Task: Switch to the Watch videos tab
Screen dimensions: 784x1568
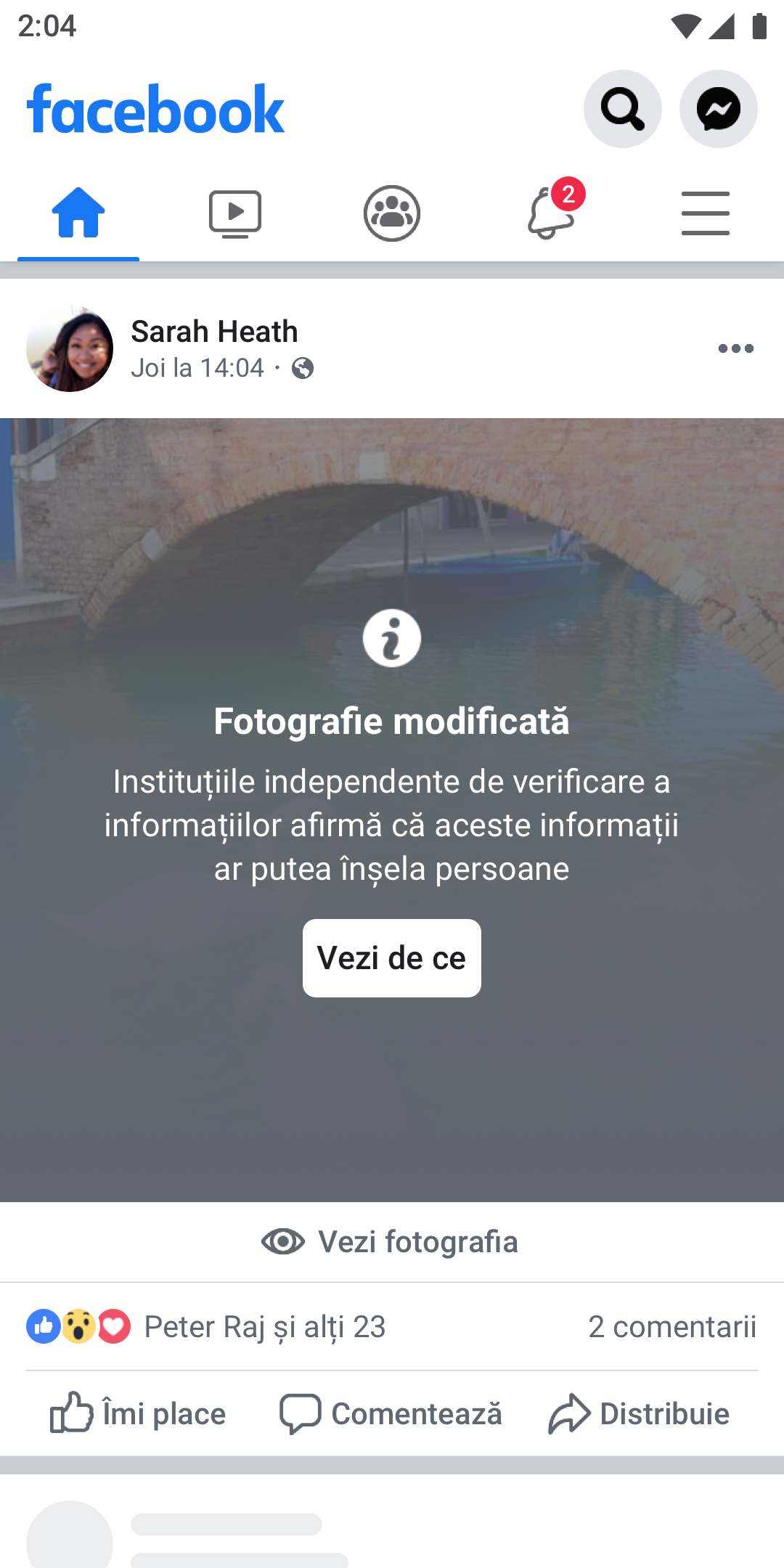Action: tap(234, 213)
